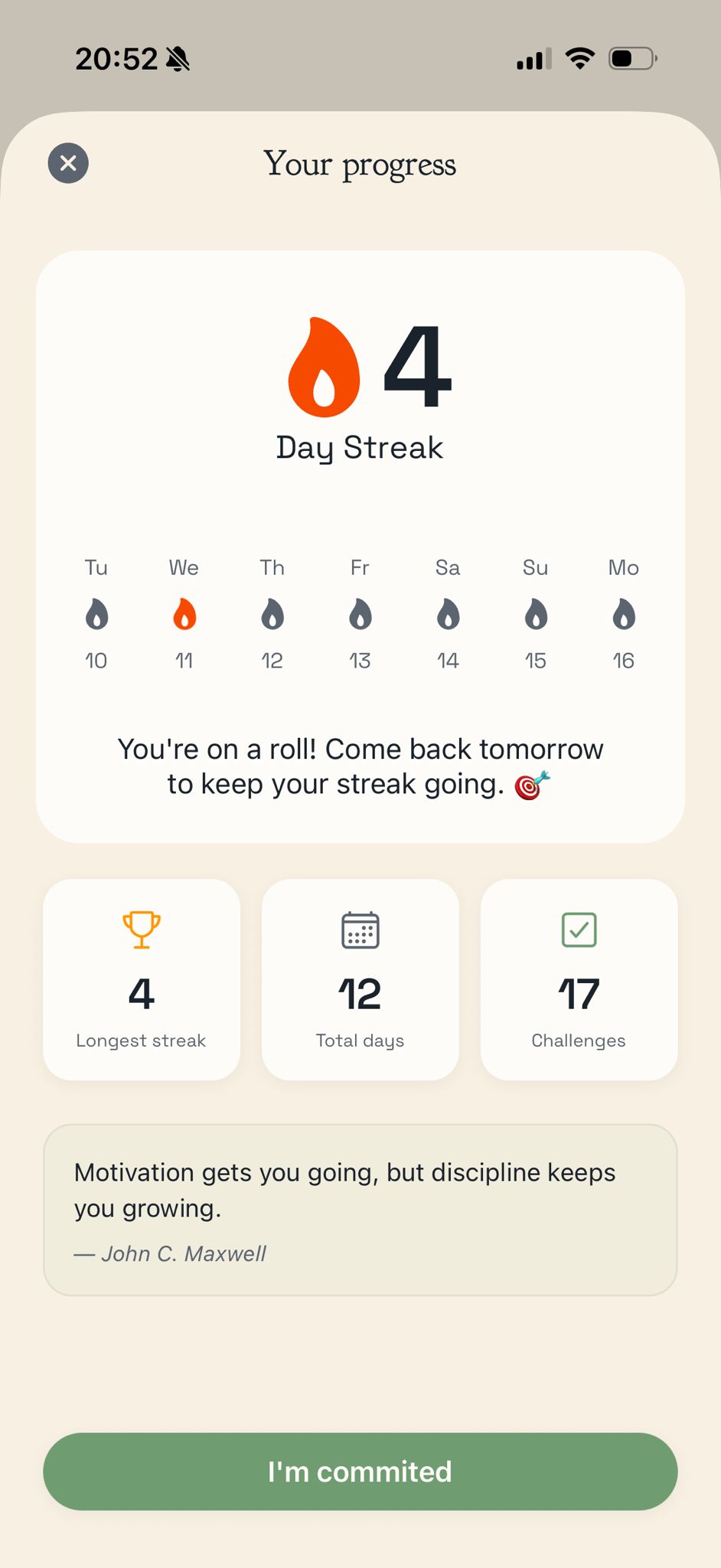Tap the muted notifications bell icon
This screenshot has width=721, height=1568.
[x=178, y=58]
